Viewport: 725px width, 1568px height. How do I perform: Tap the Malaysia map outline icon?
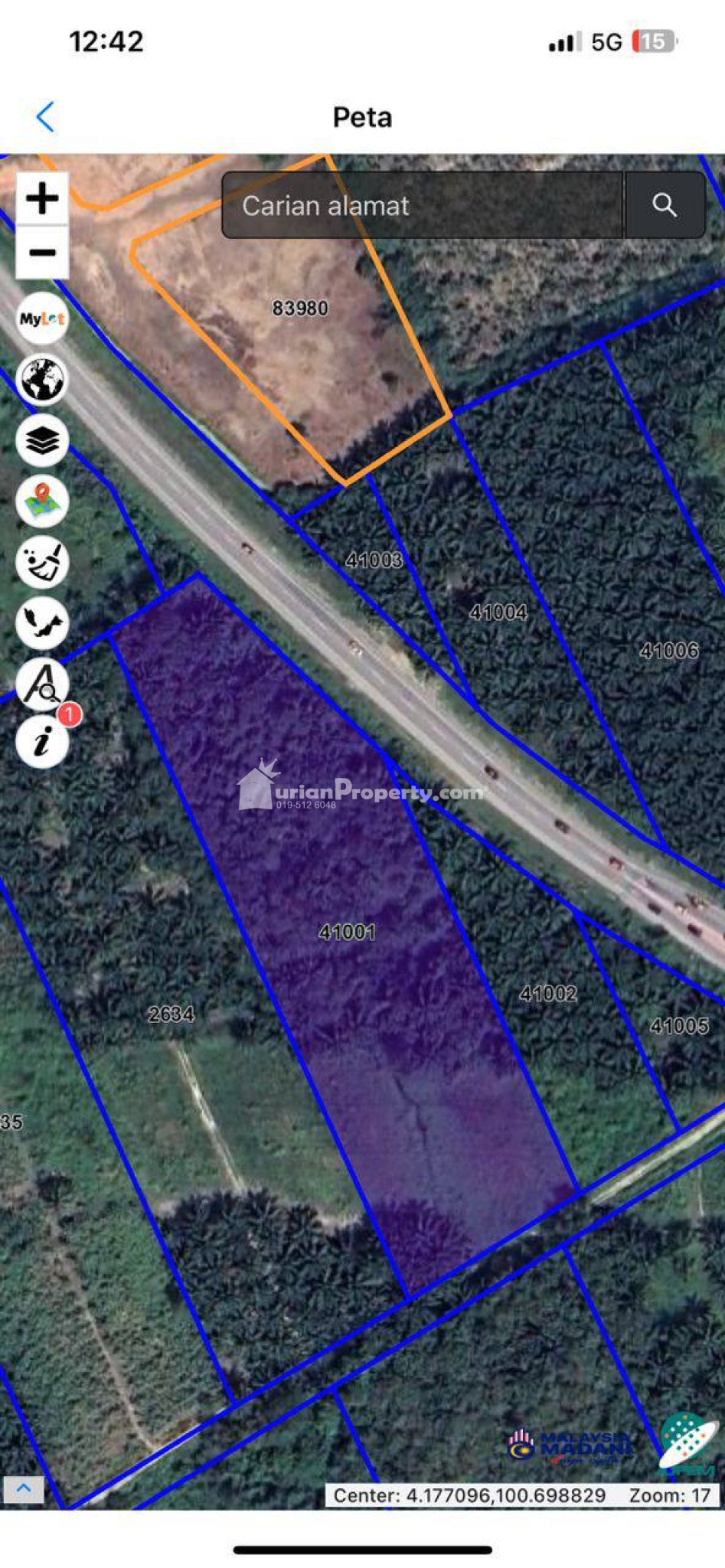pyautogui.click(x=42, y=622)
